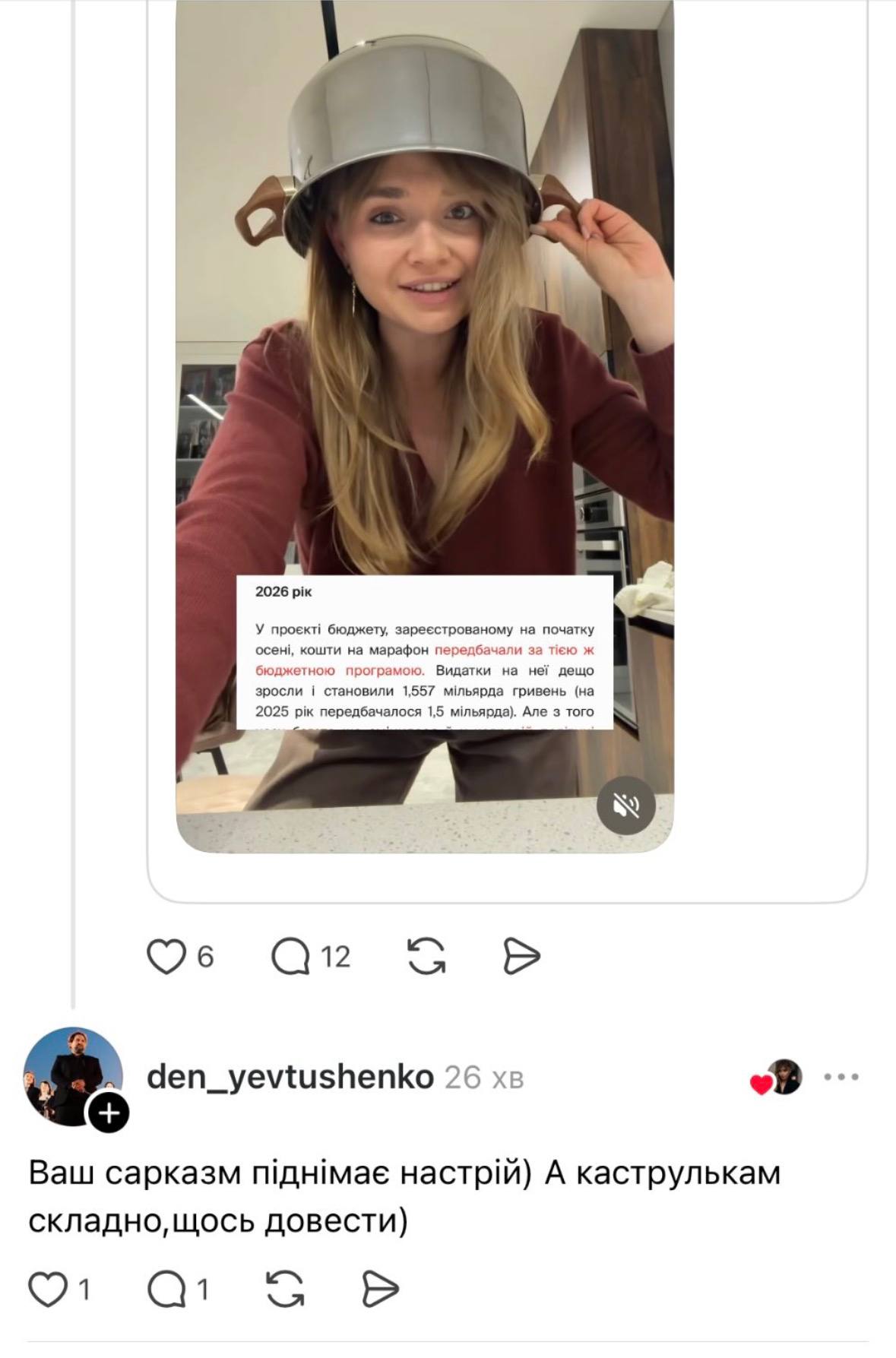The image size is (896, 1358).
Task: Reply to den_yevtushenko's comment
Action: (166, 1290)
